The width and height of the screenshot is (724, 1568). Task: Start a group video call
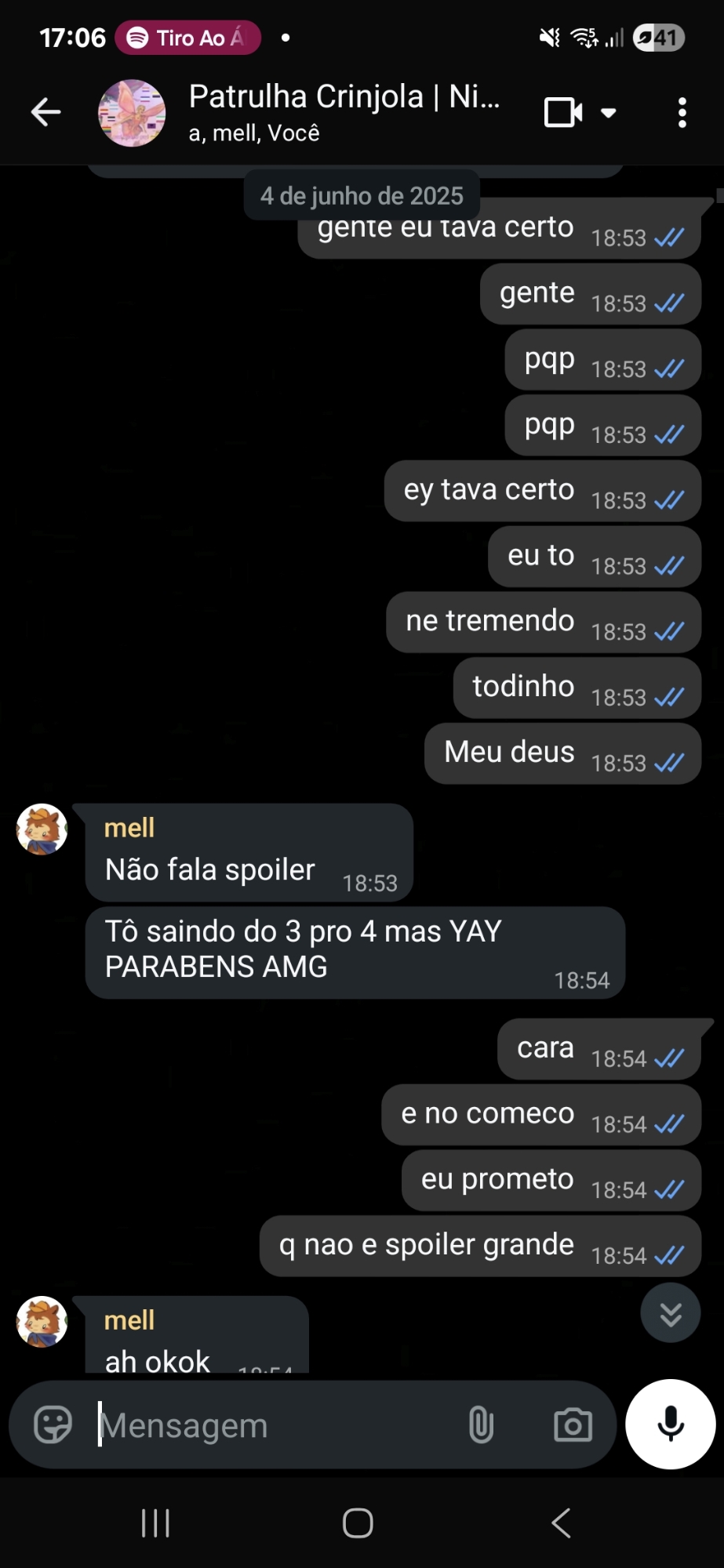coord(562,112)
